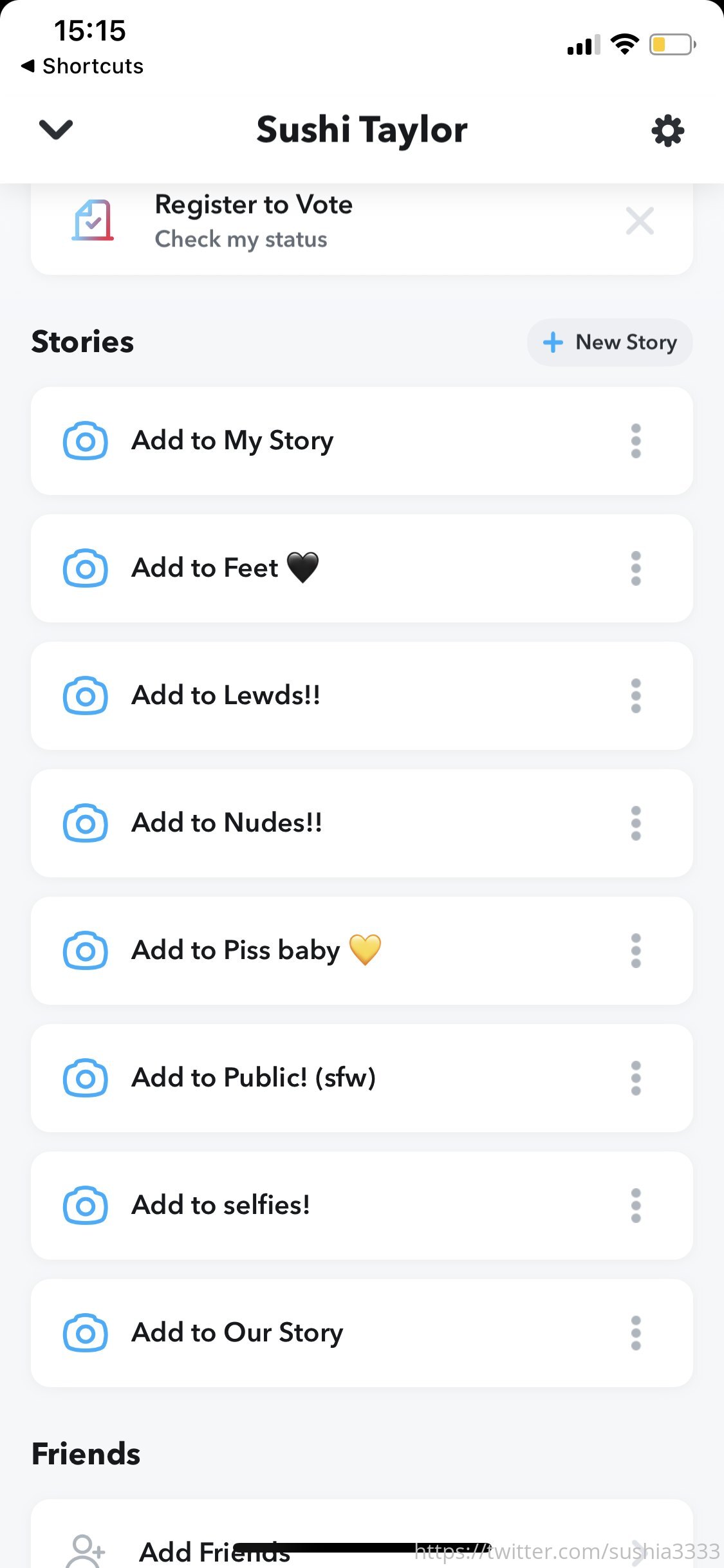Viewport: 724px width, 1568px height.
Task: Create a New Story
Action: coord(609,342)
